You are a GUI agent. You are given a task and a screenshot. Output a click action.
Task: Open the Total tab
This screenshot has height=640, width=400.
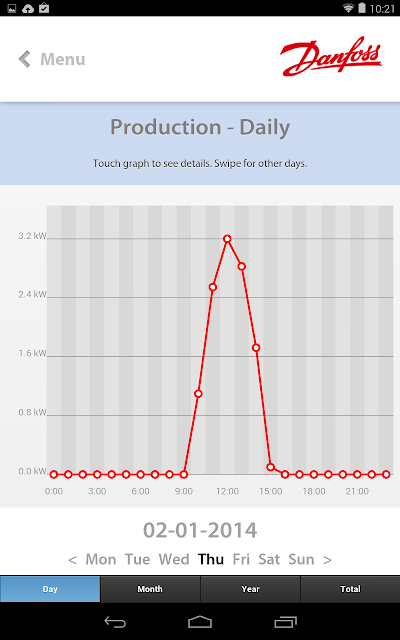pos(350,589)
